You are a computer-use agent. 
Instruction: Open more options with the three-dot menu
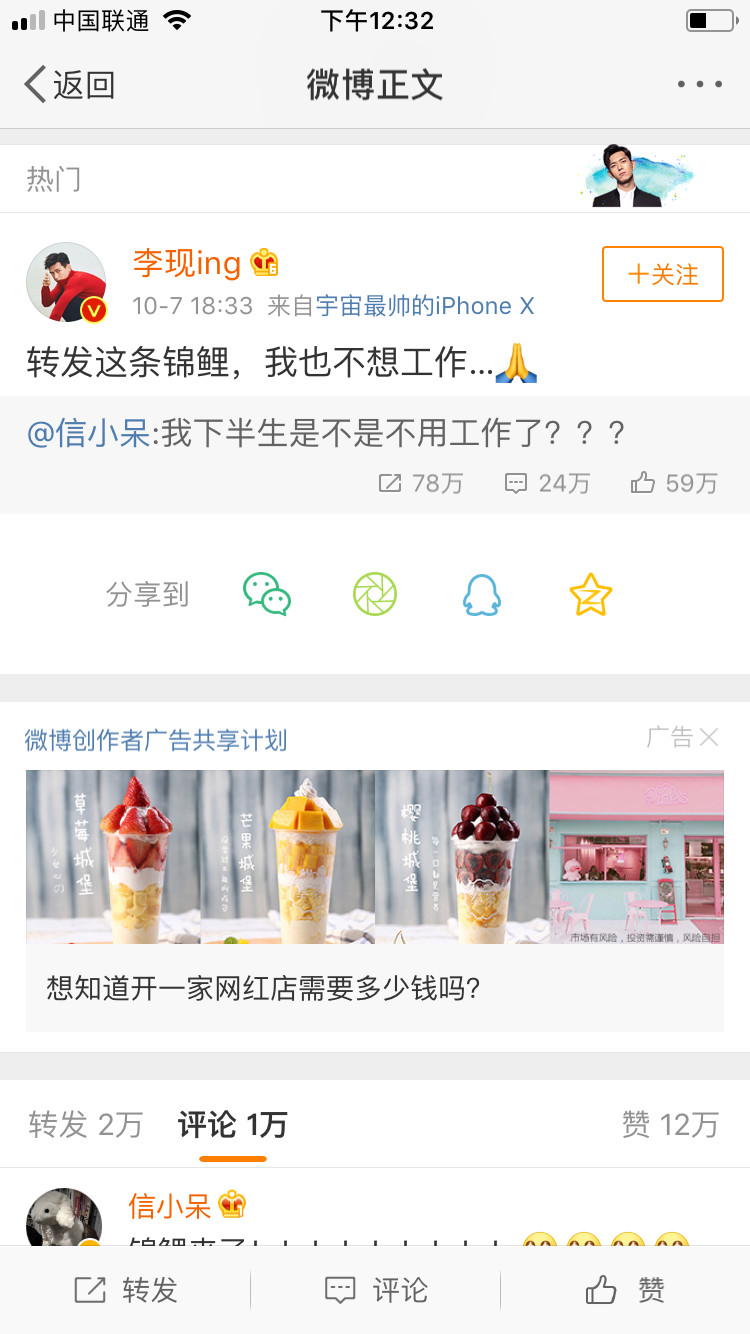[700, 85]
